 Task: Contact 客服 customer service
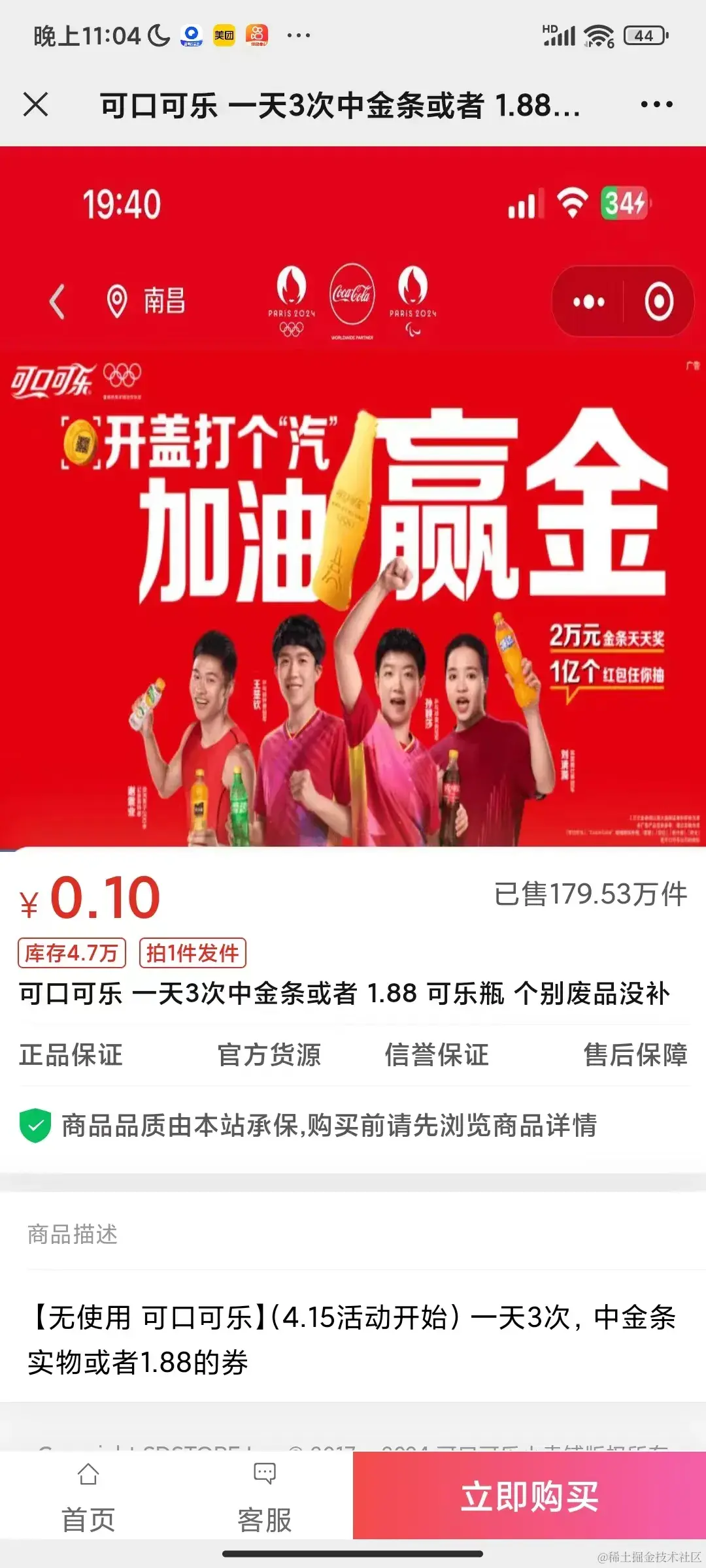265,1496
